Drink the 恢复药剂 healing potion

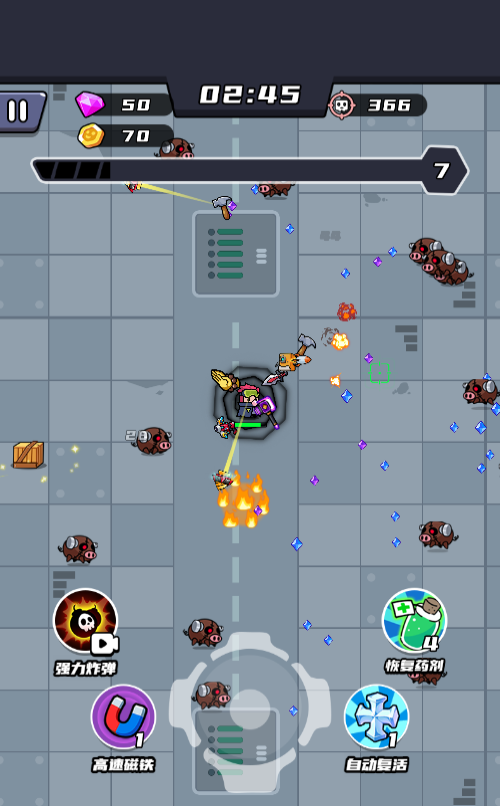click(x=414, y=621)
